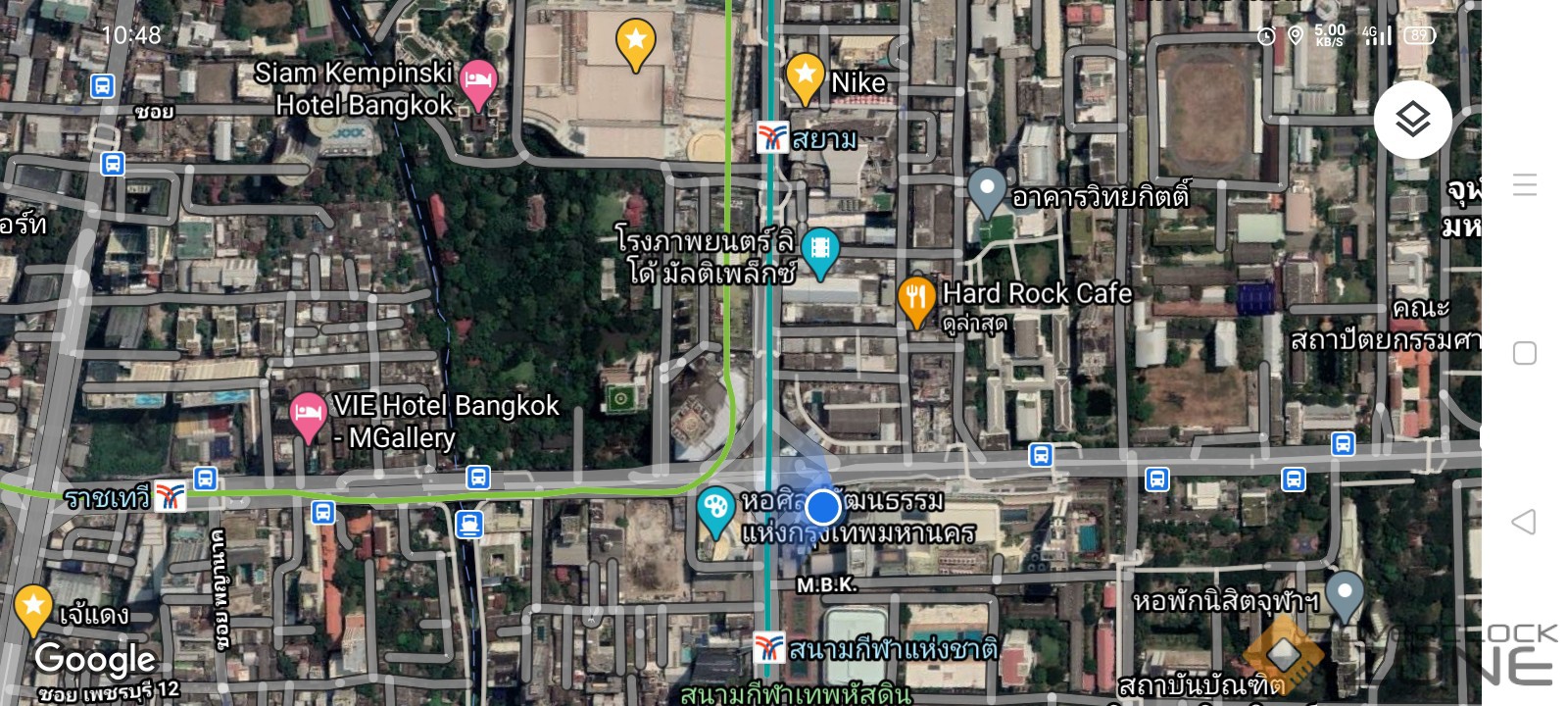Tap the Siam BTS station icon
Viewport: 1568px width, 706px height.
point(772,137)
